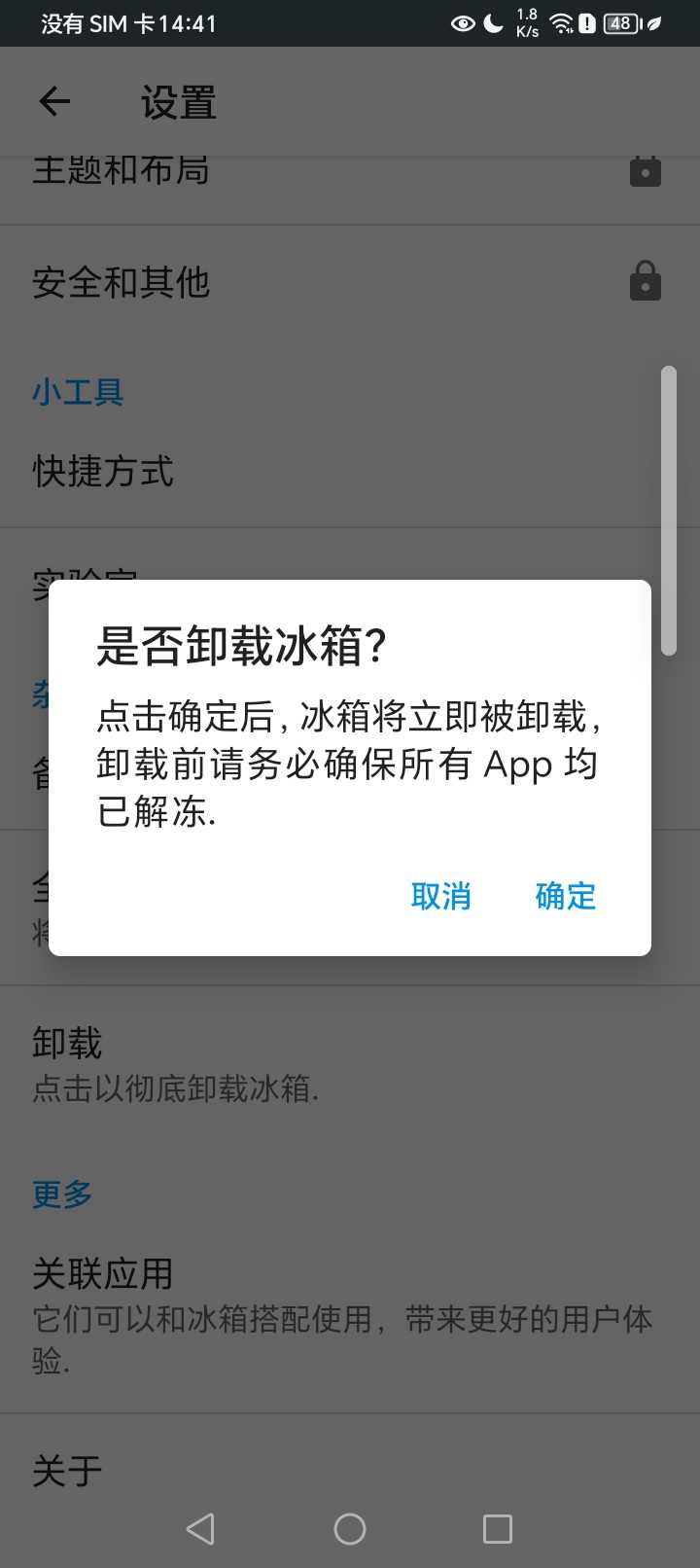The image size is (700, 1568).
Task: Tap the system back navigation button
Action: click(x=200, y=1528)
